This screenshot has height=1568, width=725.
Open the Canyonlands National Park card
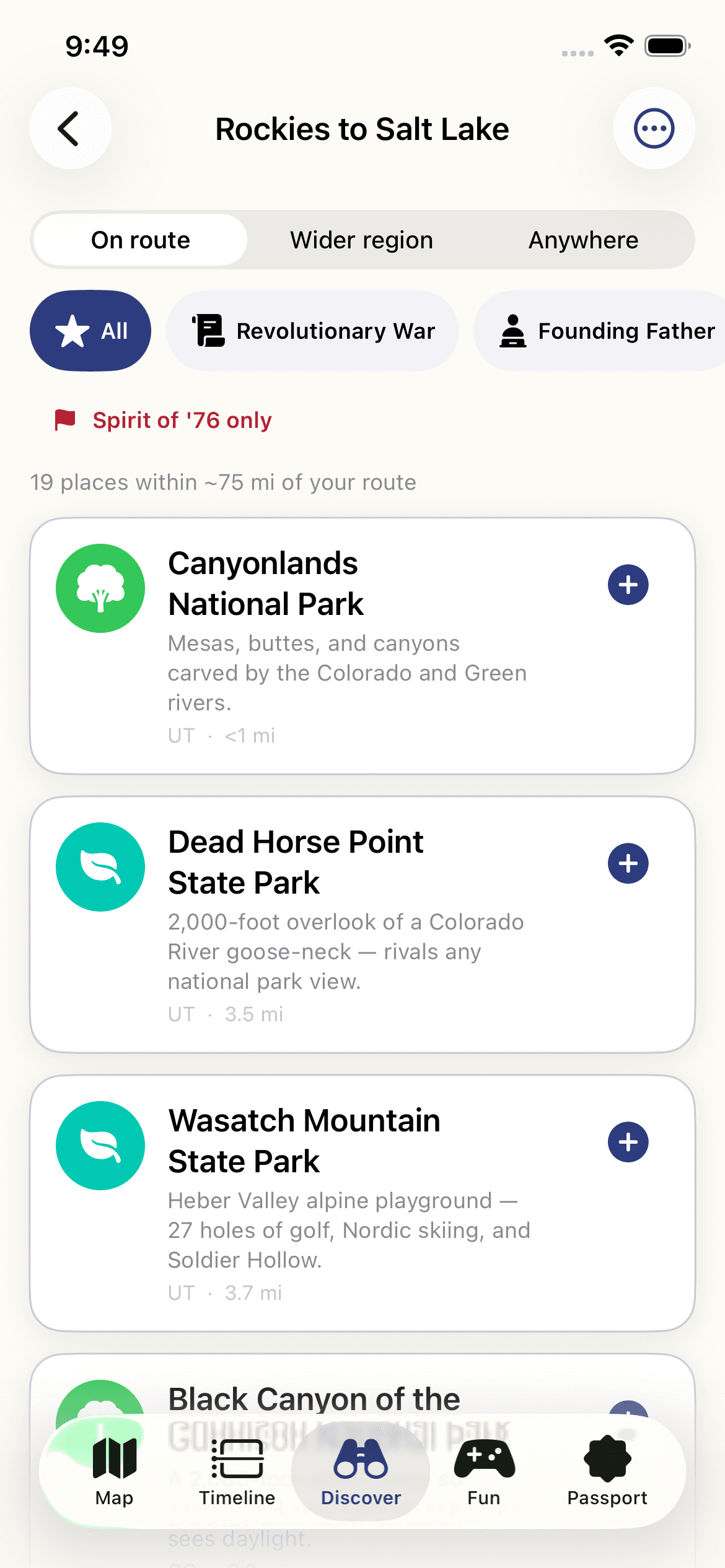[362, 646]
